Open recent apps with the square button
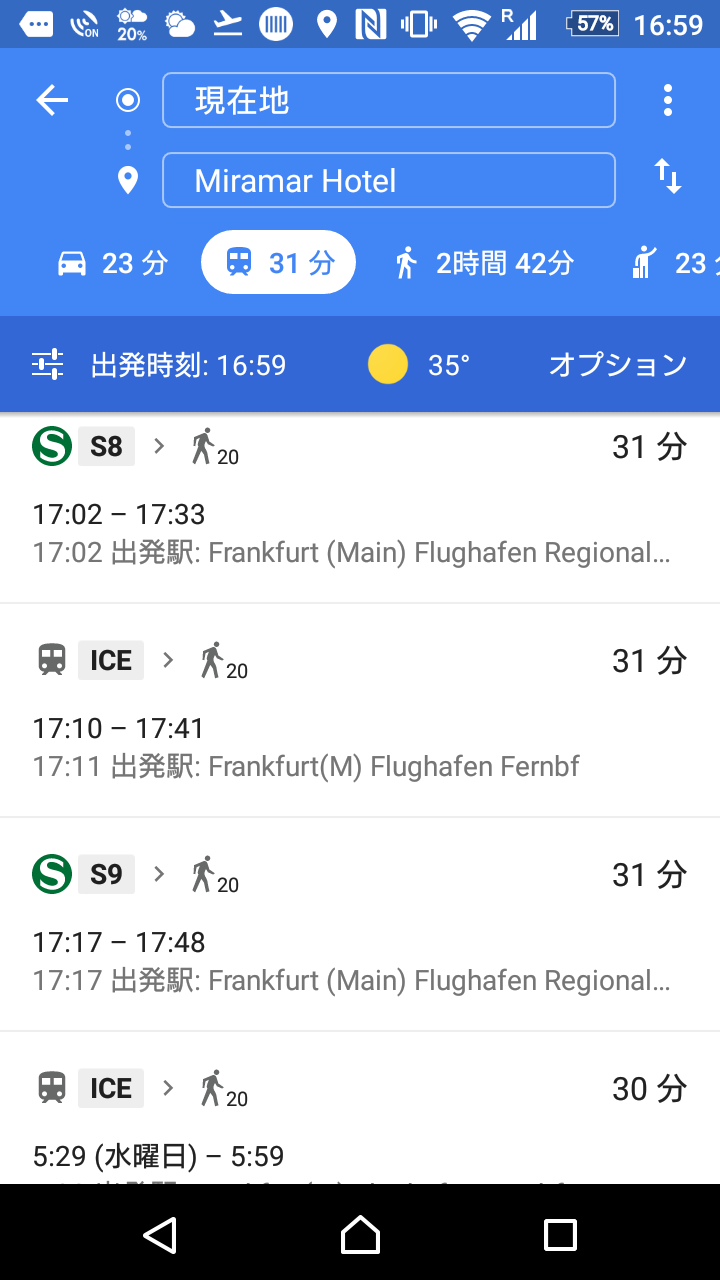Screen dimensions: 720x1280 [560, 1235]
